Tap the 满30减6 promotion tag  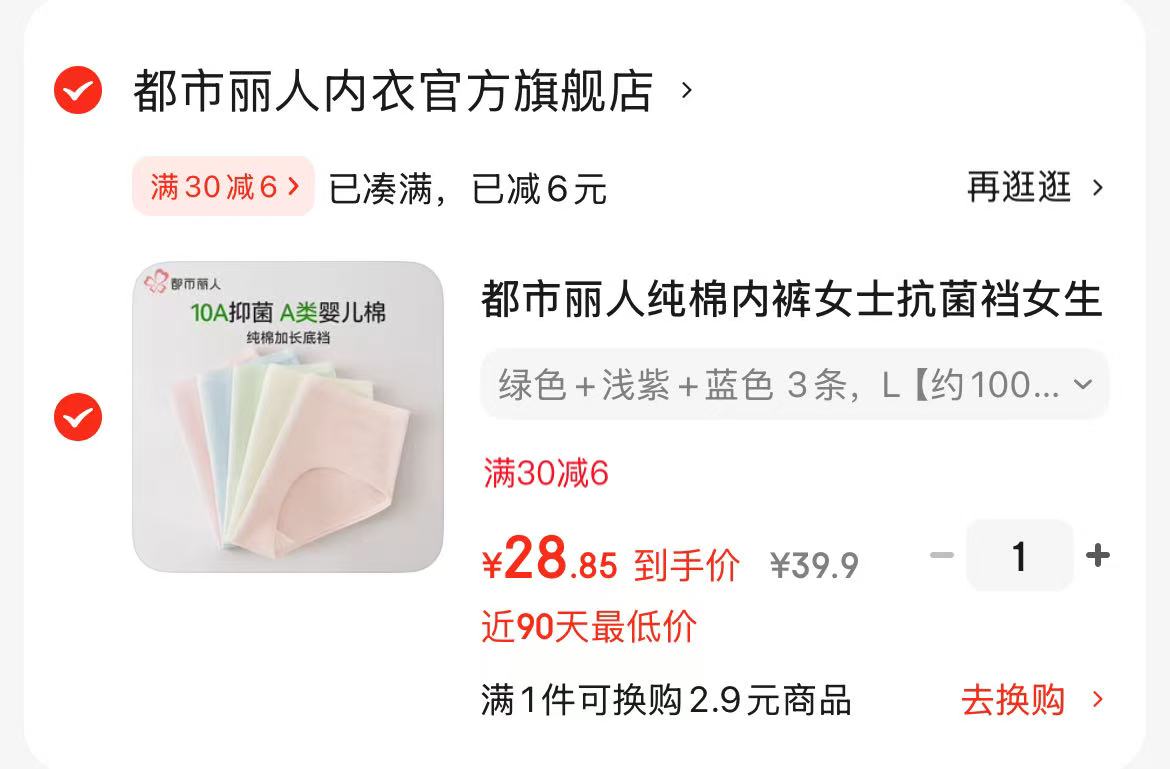click(223, 187)
